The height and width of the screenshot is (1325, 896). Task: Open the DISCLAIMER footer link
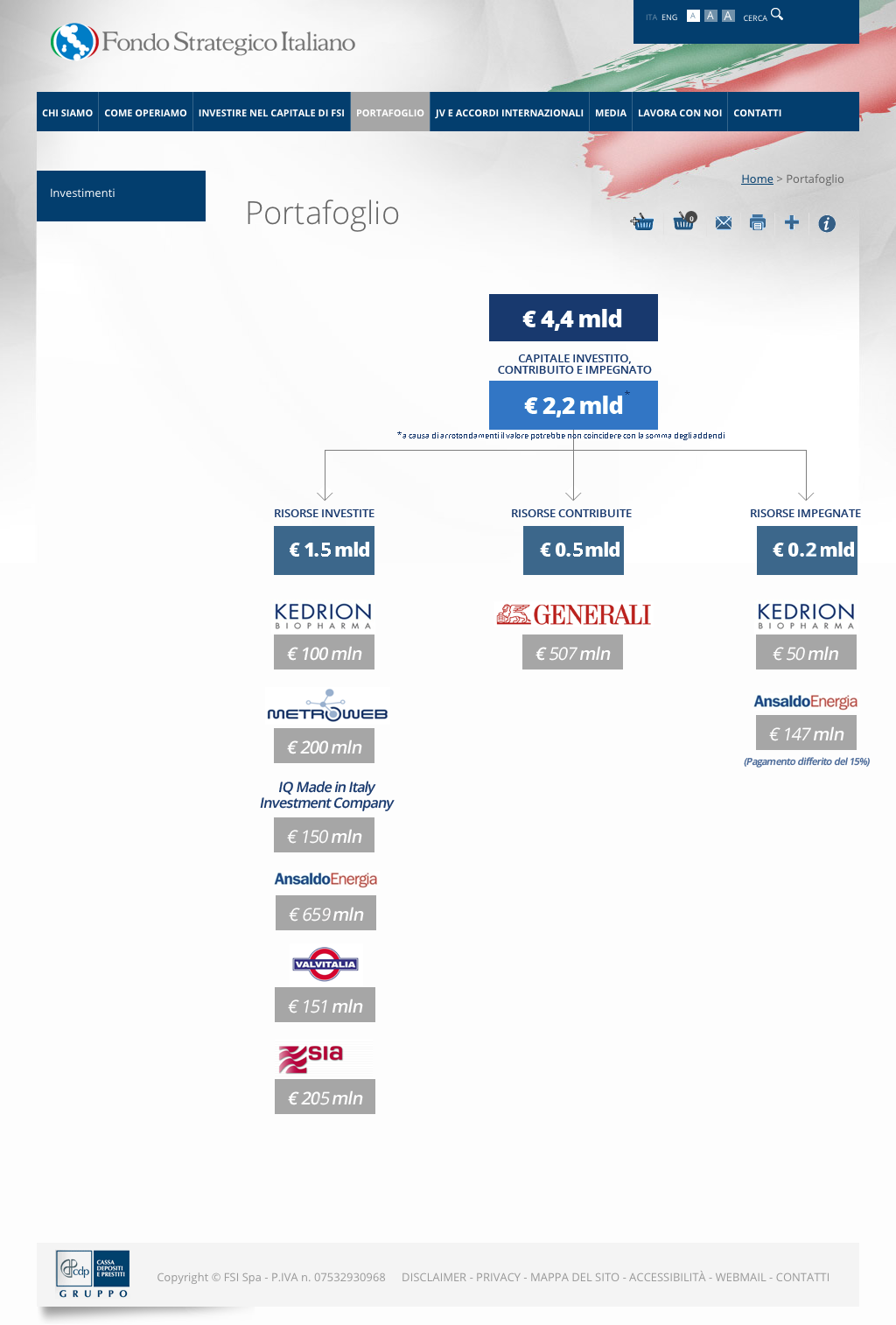point(434,1277)
